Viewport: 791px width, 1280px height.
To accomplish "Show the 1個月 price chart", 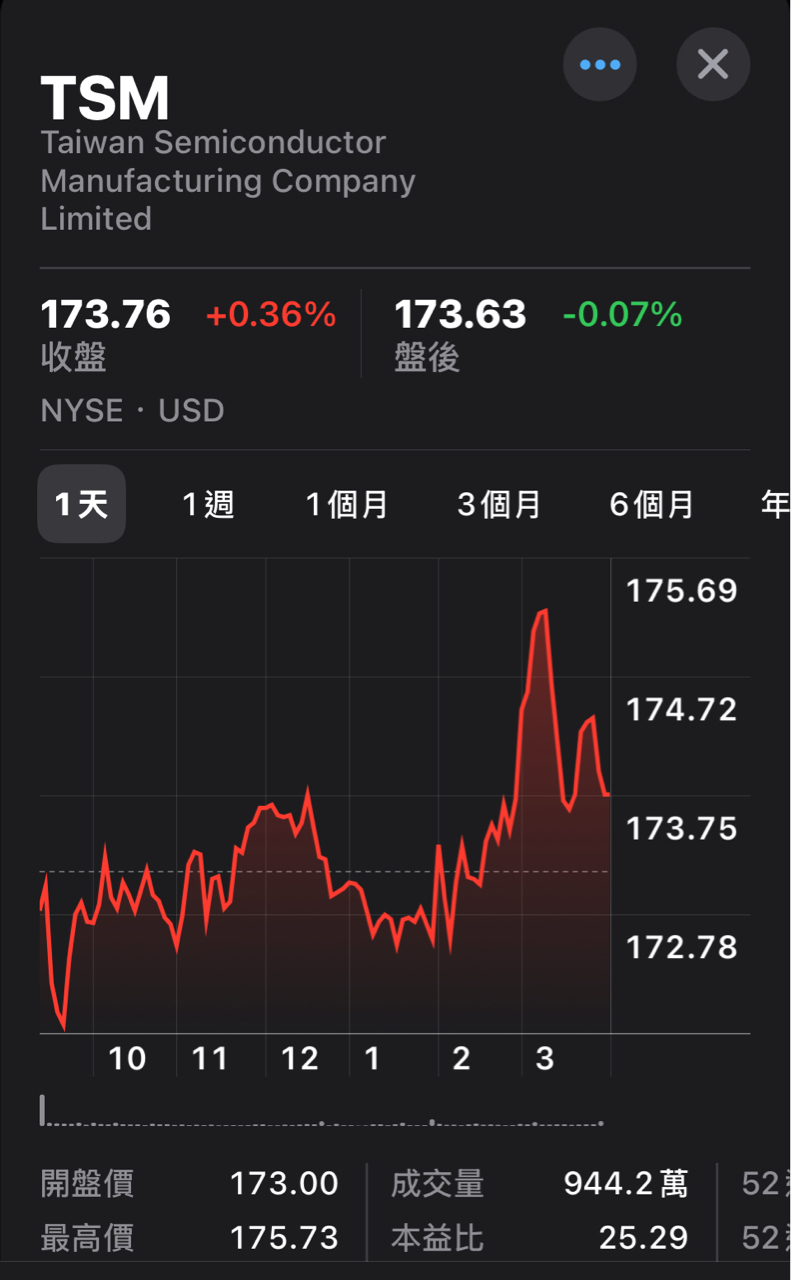I will (347, 504).
